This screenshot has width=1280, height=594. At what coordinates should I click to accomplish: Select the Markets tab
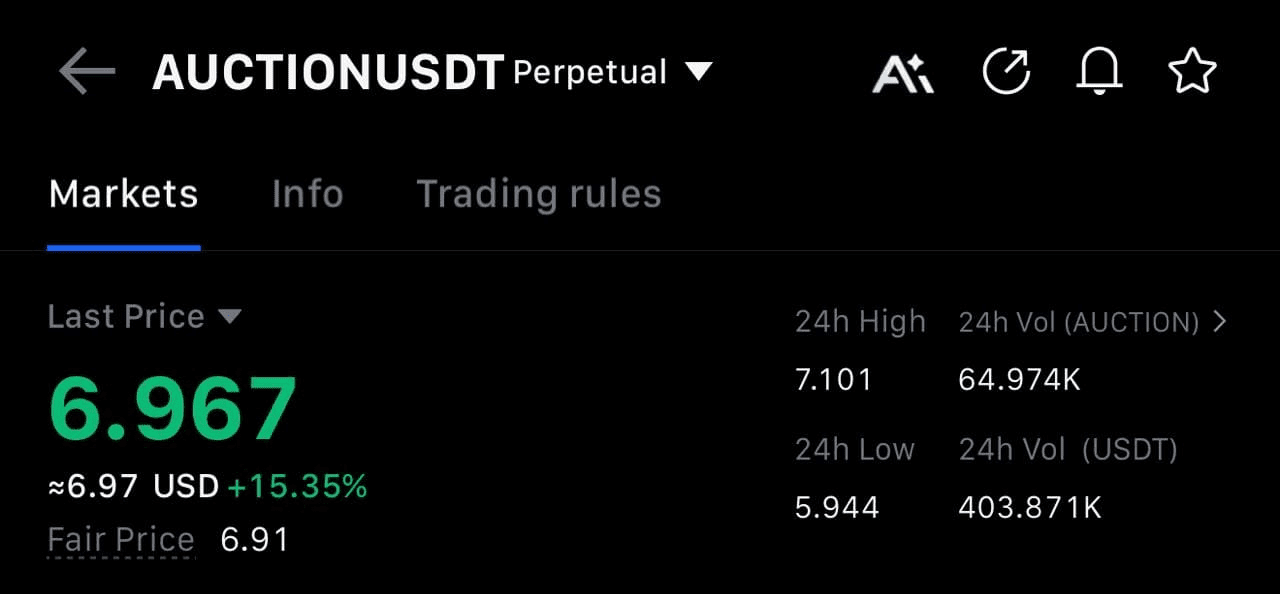click(x=123, y=194)
